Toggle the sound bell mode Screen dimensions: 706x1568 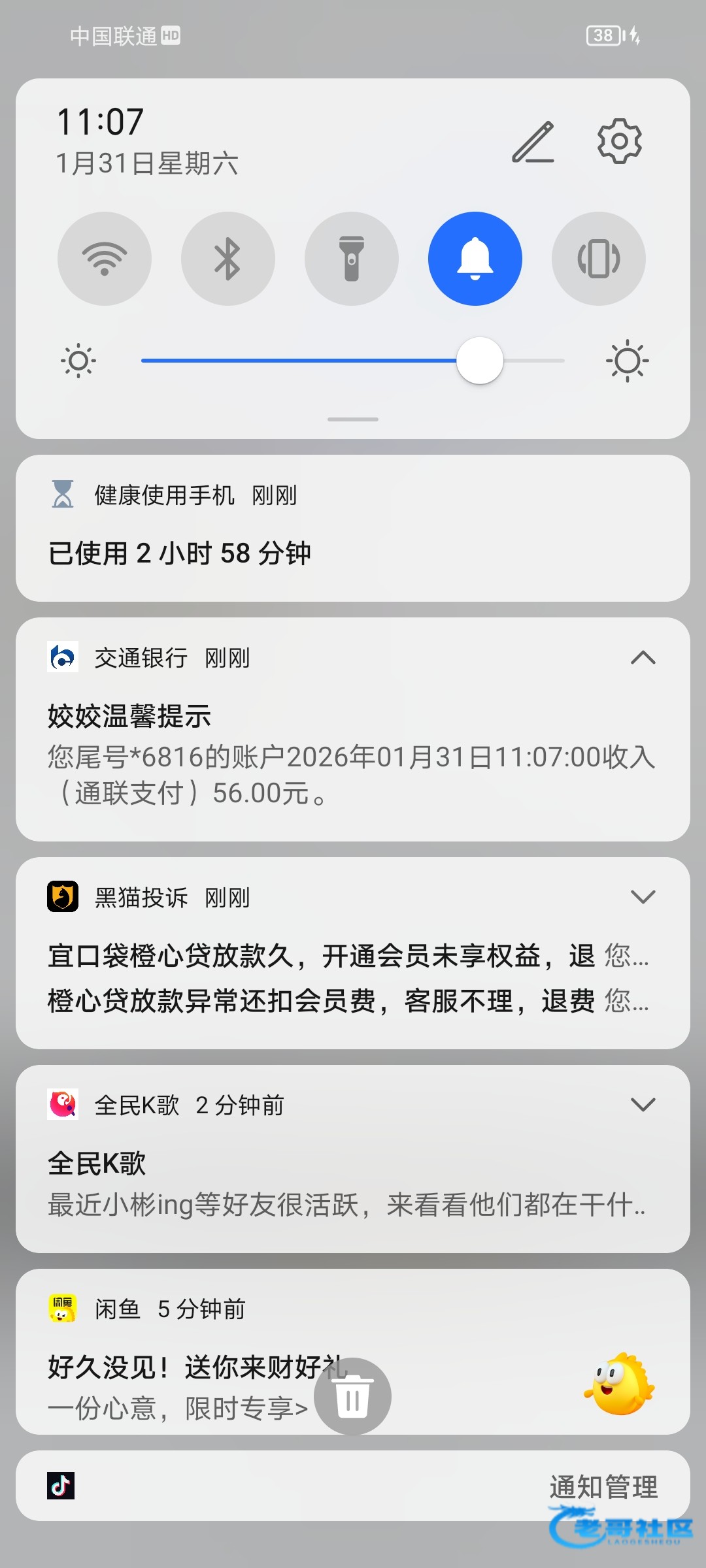(475, 259)
